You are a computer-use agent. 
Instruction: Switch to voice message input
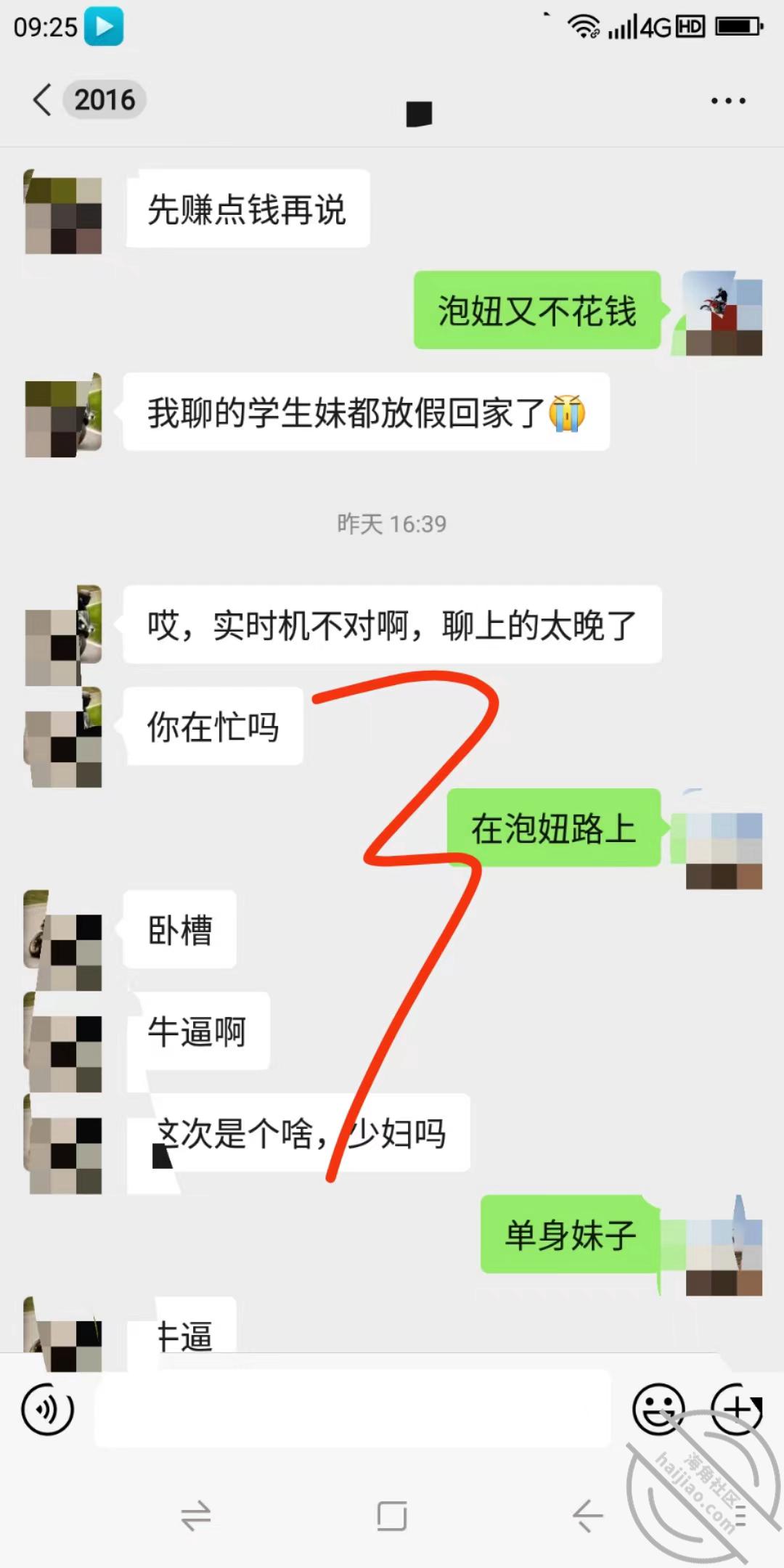click(48, 1410)
